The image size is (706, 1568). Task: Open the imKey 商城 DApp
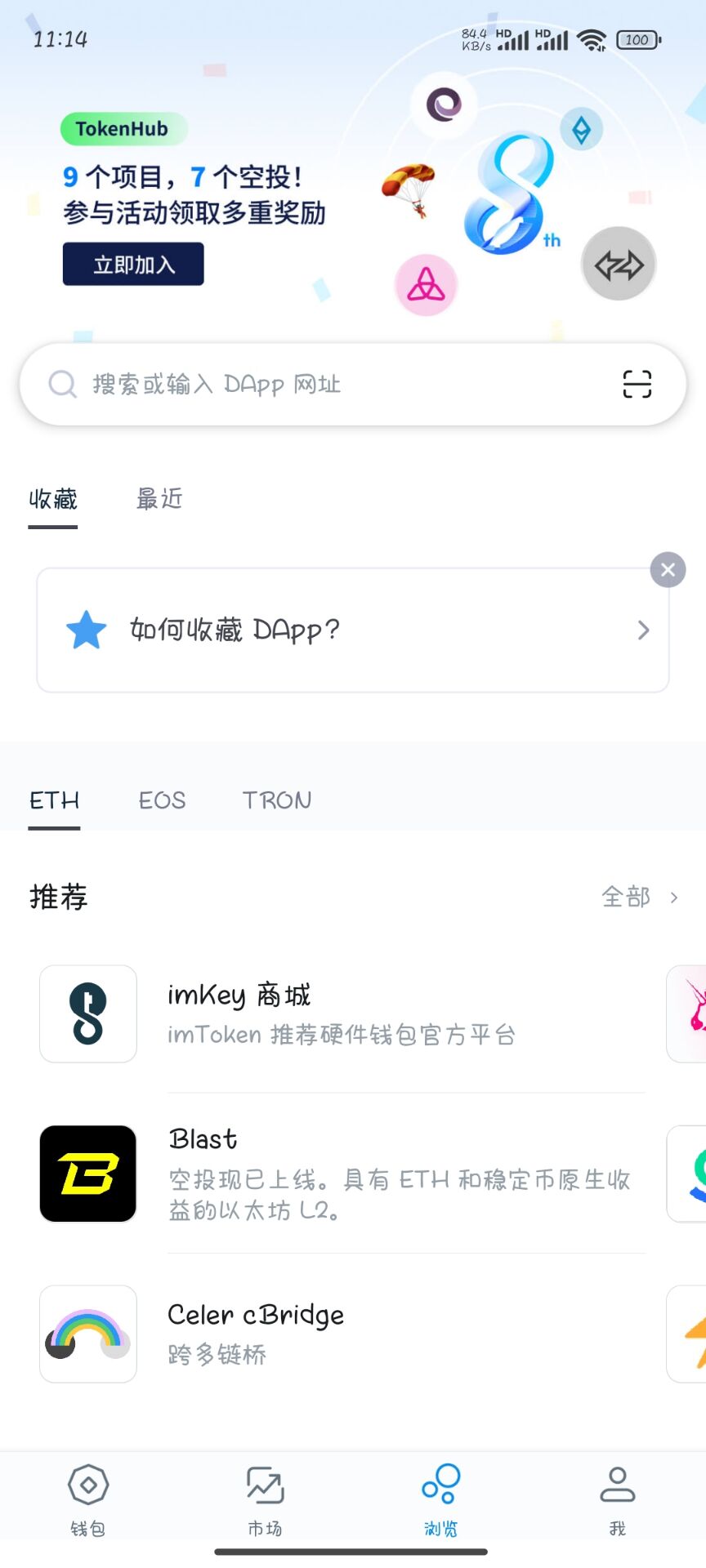(343, 1014)
